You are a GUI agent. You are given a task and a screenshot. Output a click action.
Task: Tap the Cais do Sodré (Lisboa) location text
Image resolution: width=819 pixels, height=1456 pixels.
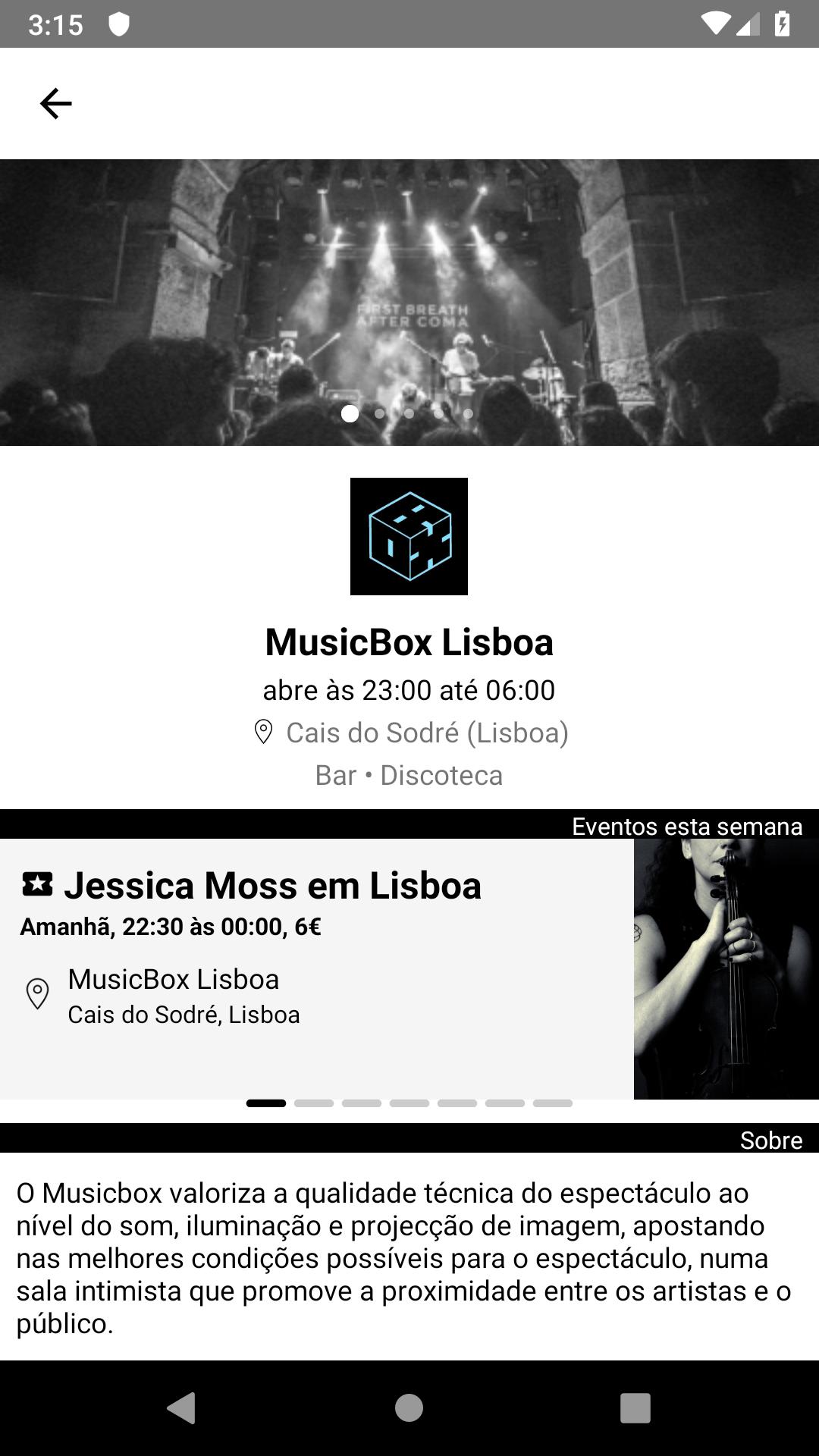428,731
